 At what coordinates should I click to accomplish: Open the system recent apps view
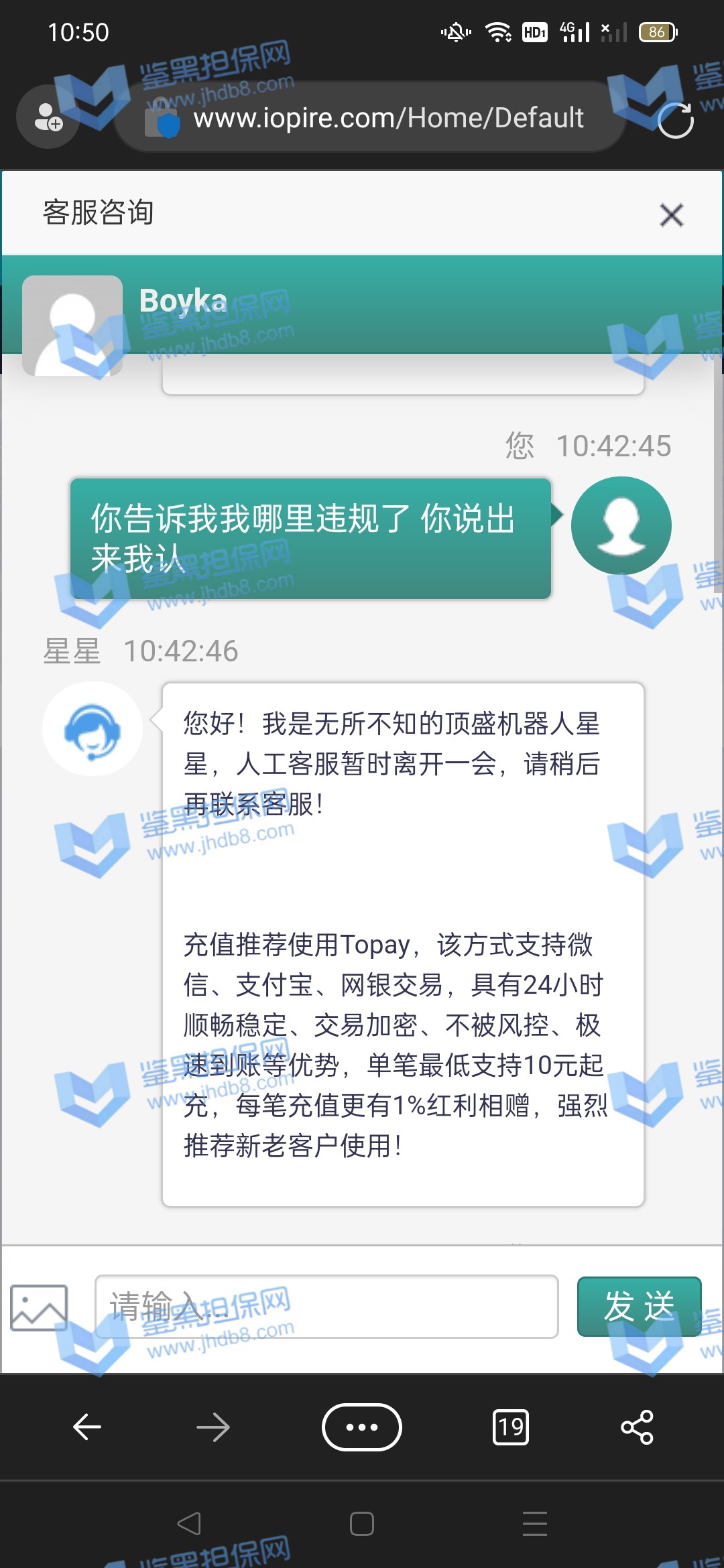click(x=535, y=1524)
